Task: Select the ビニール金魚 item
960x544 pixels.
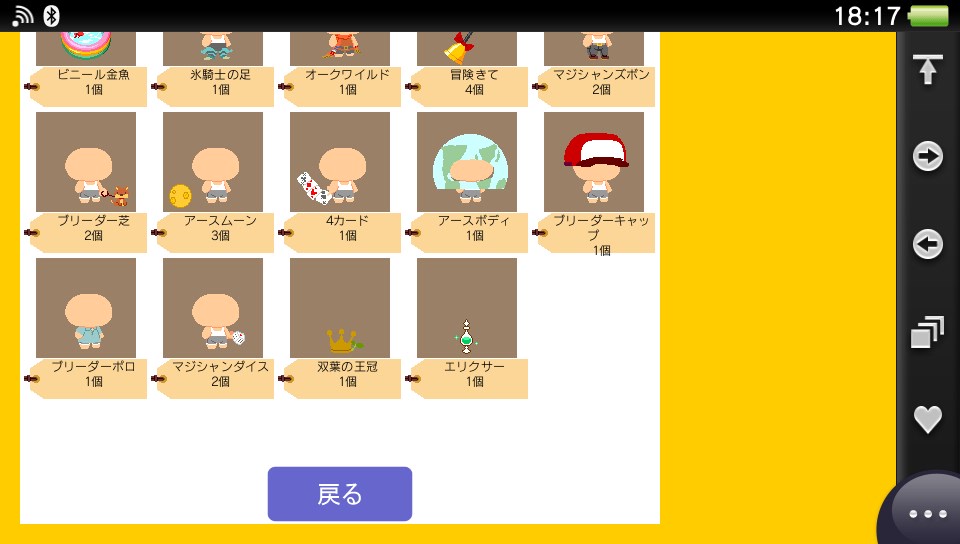Action: coord(86,50)
